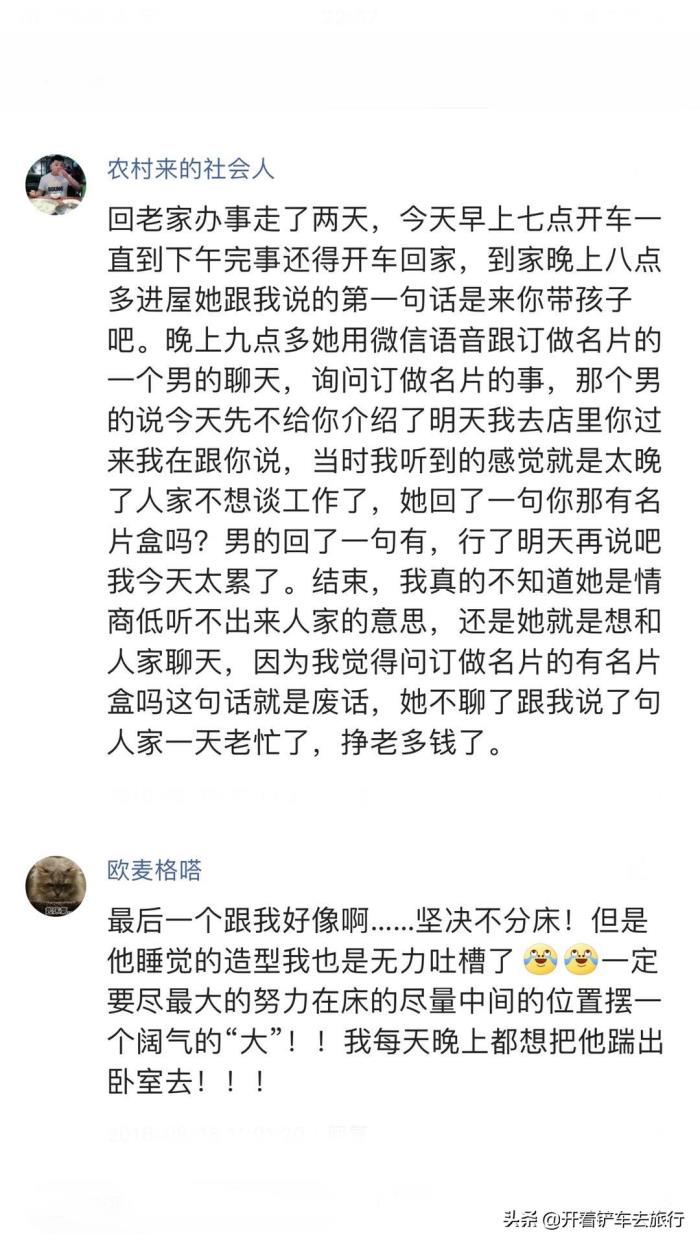The image size is (700, 1244).
Task: Tap the username 欧麦格嗒
Action: click(154, 870)
